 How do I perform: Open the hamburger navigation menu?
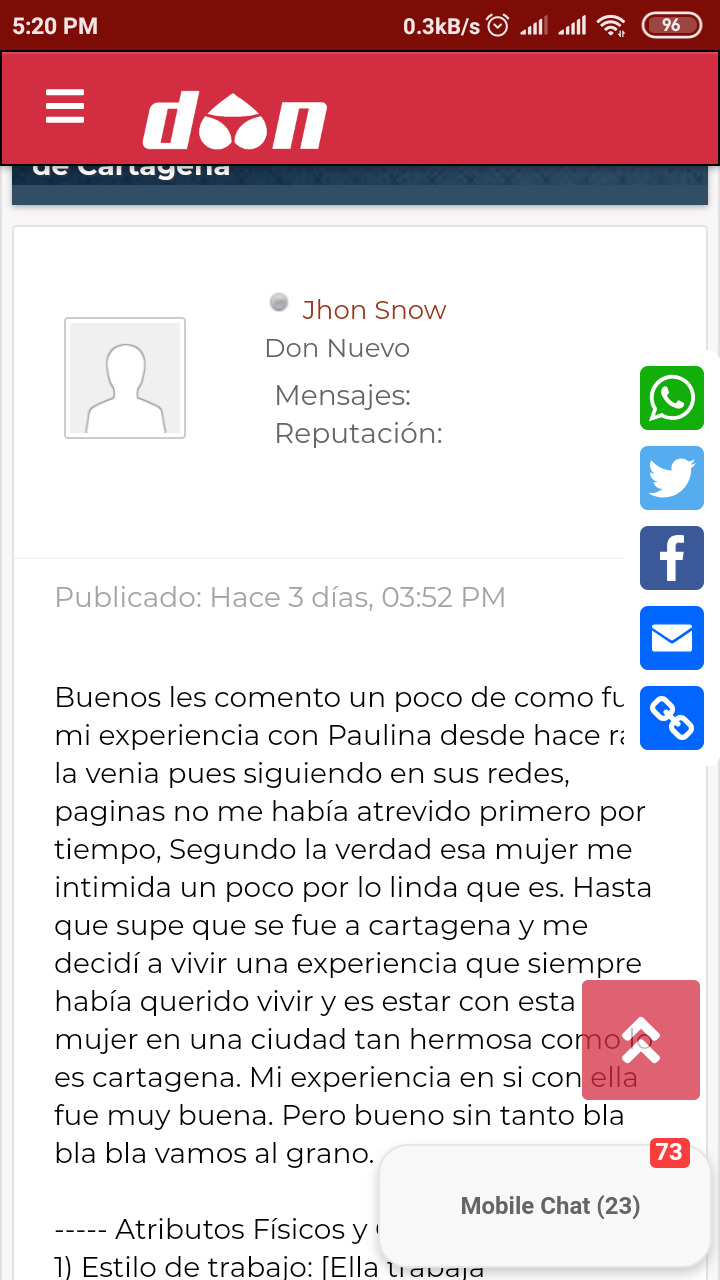65,106
